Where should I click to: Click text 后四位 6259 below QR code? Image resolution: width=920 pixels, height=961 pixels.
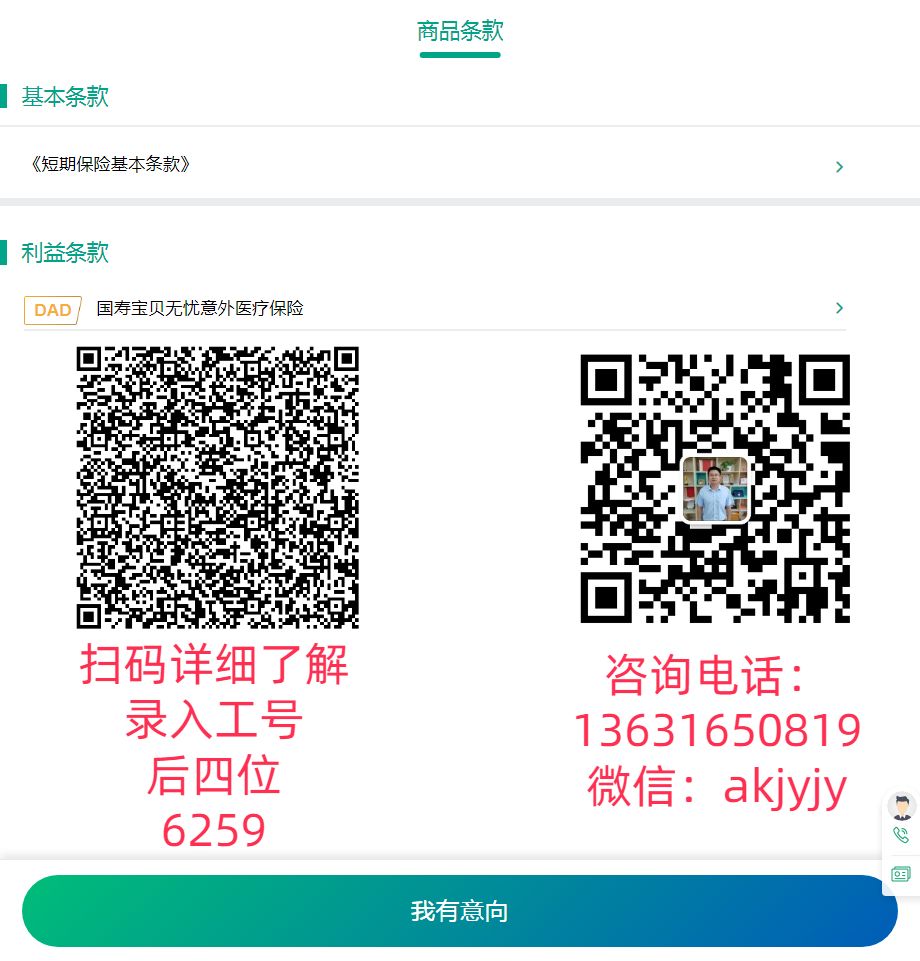(214, 805)
